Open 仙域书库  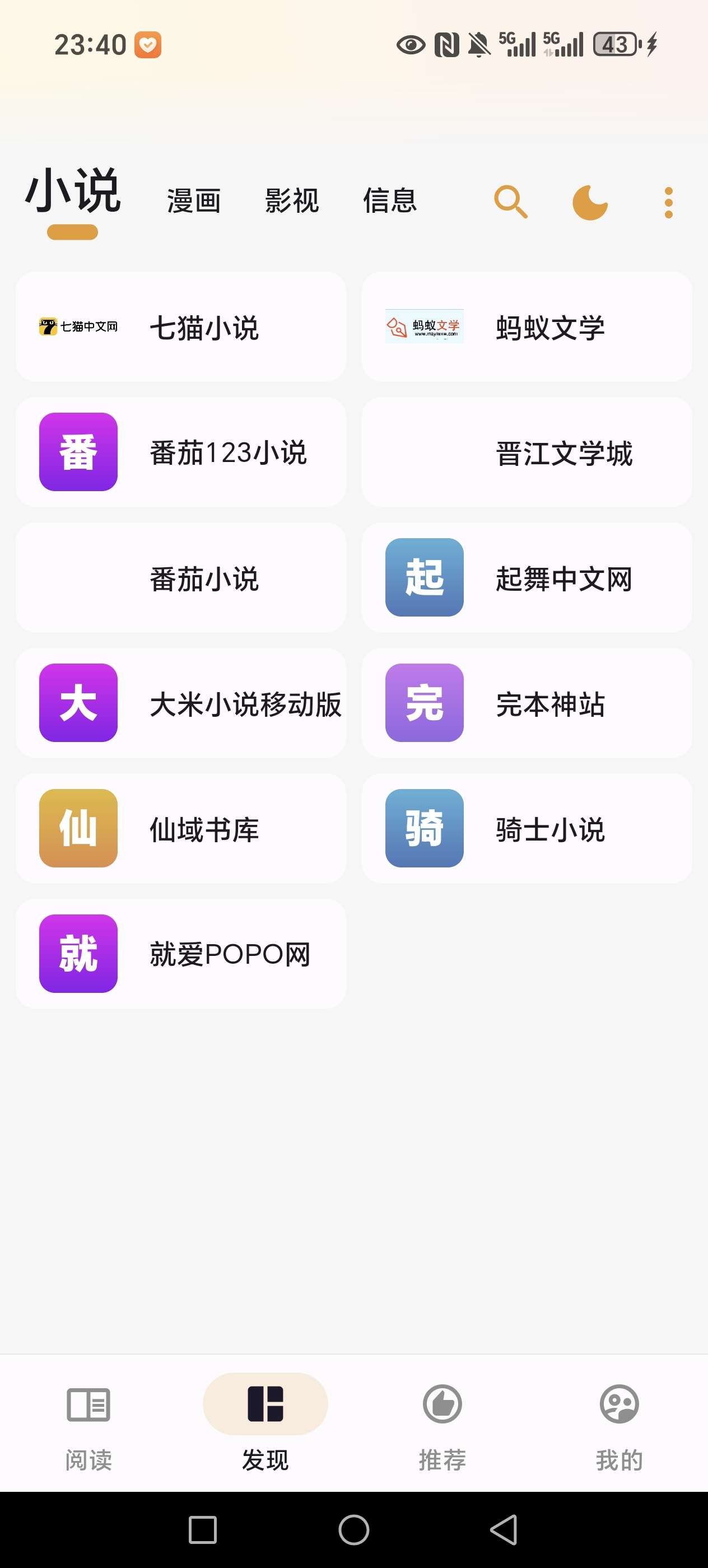click(x=181, y=828)
